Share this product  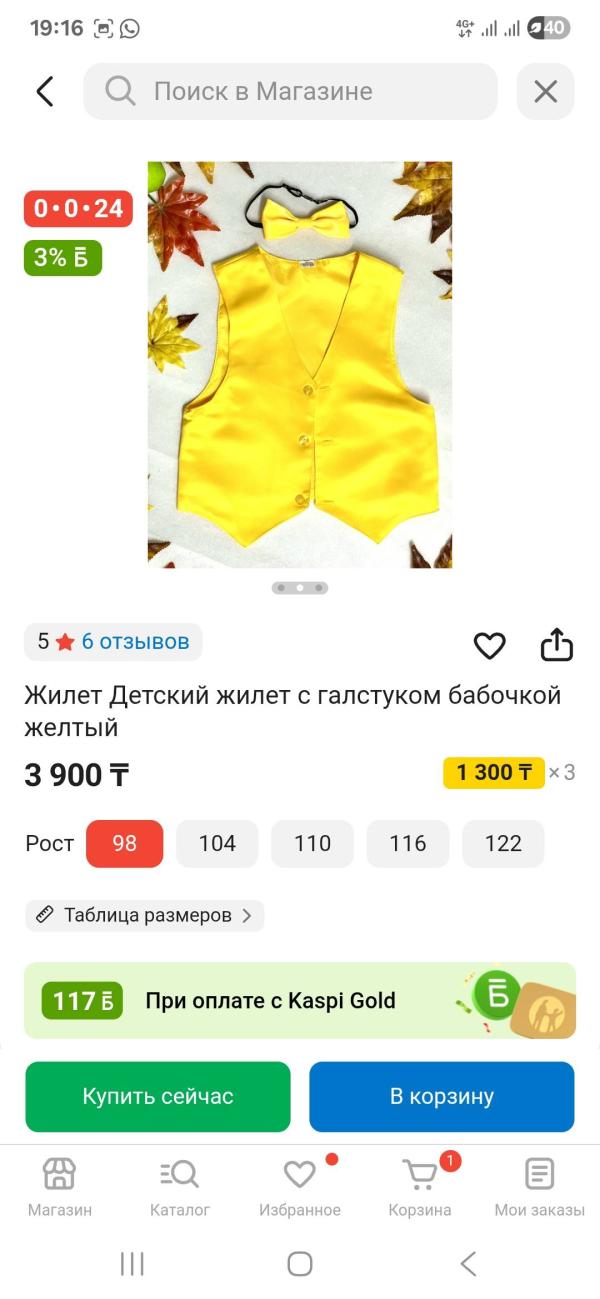(556, 645)
